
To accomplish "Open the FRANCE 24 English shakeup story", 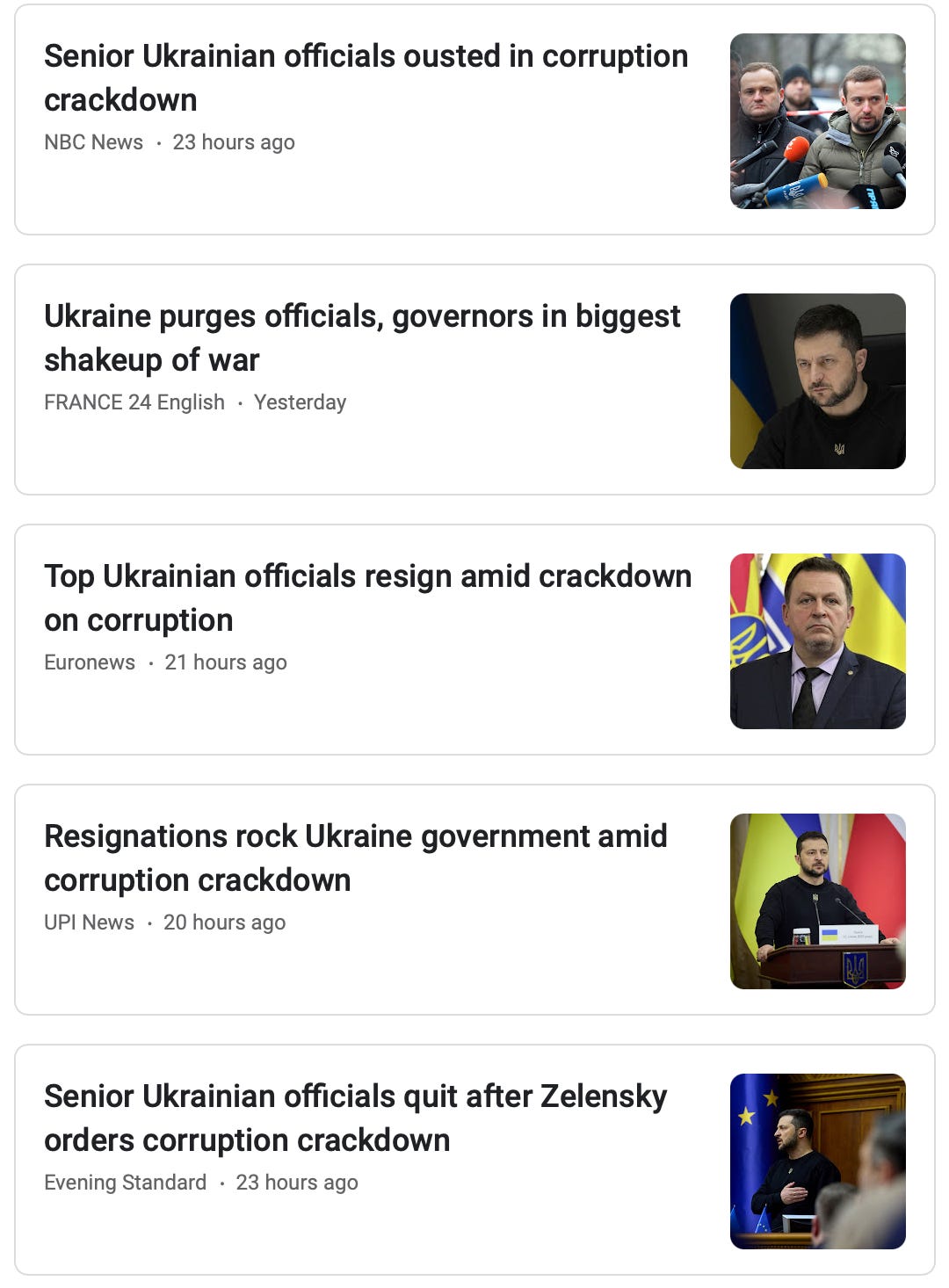I will [x=474, y=380].
